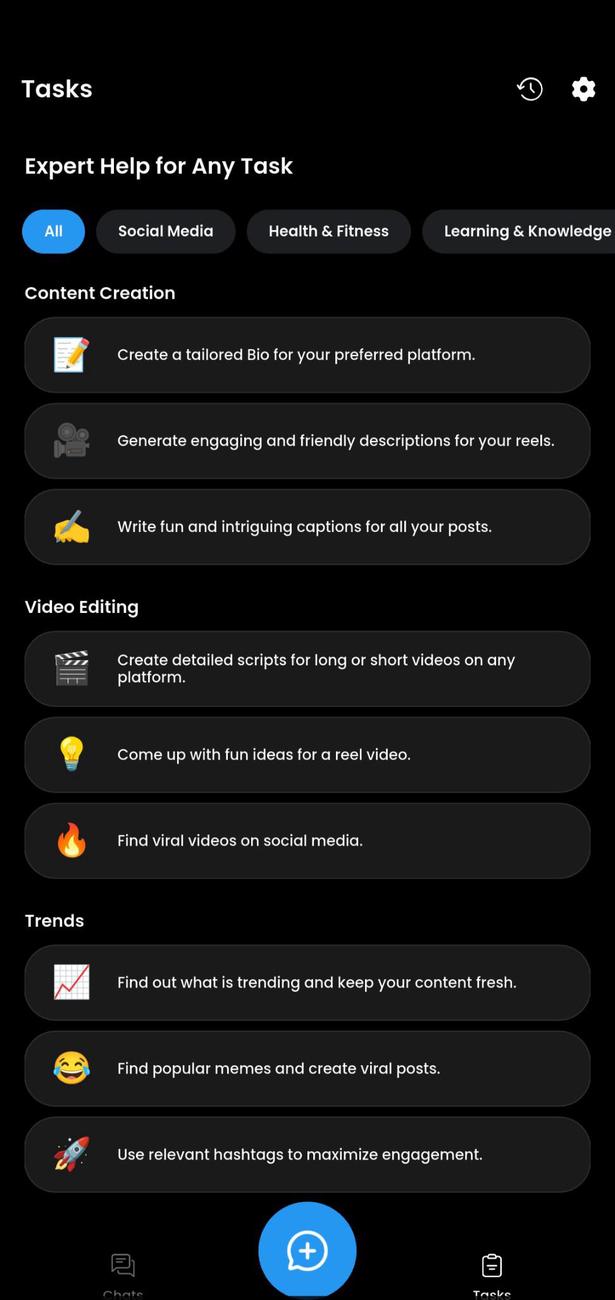The height and width of the screenshot is (1300, 615).
Task: Open the what is trending task
Action: click(x=307, y=983)
